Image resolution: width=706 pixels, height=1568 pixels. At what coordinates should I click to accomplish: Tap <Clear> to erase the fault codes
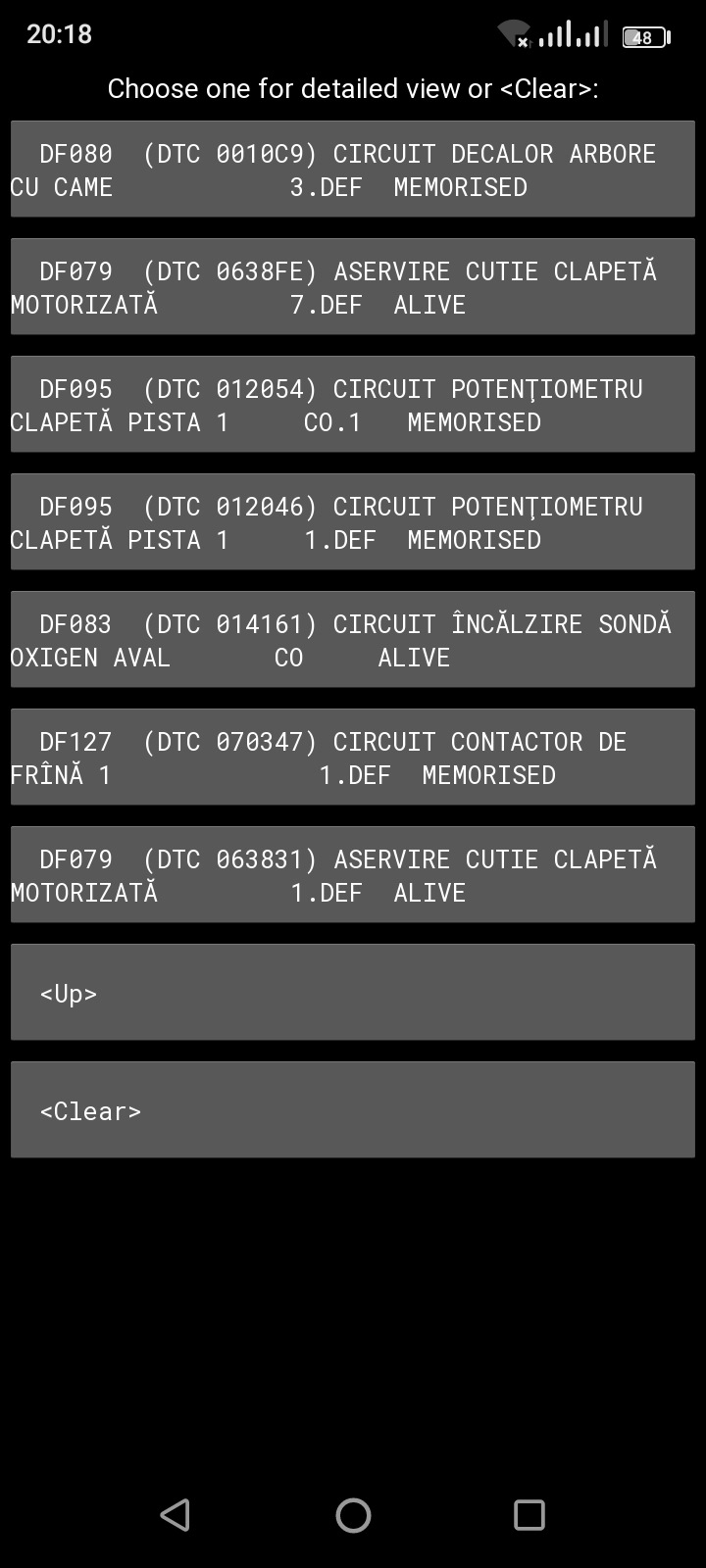353,1110
